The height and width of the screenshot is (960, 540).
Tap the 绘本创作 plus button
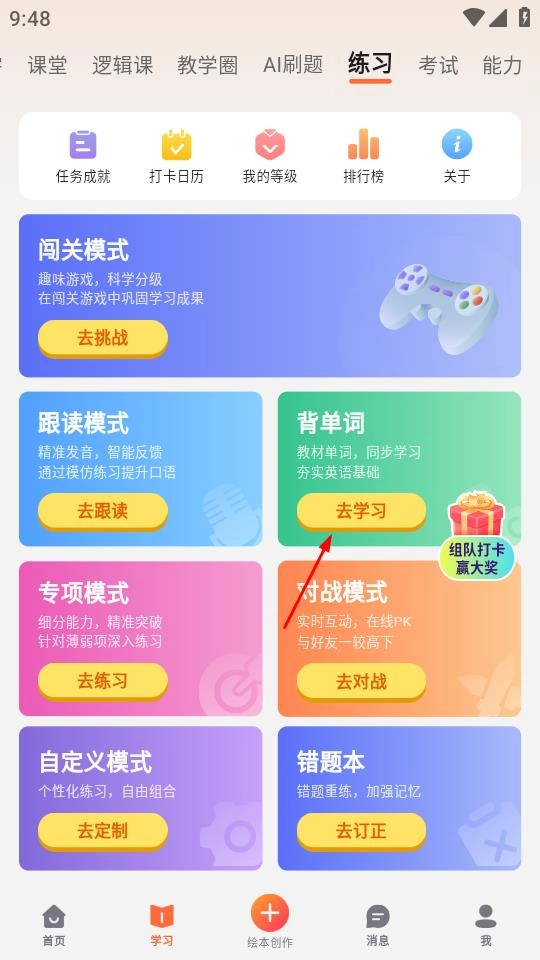coord(270,913)
